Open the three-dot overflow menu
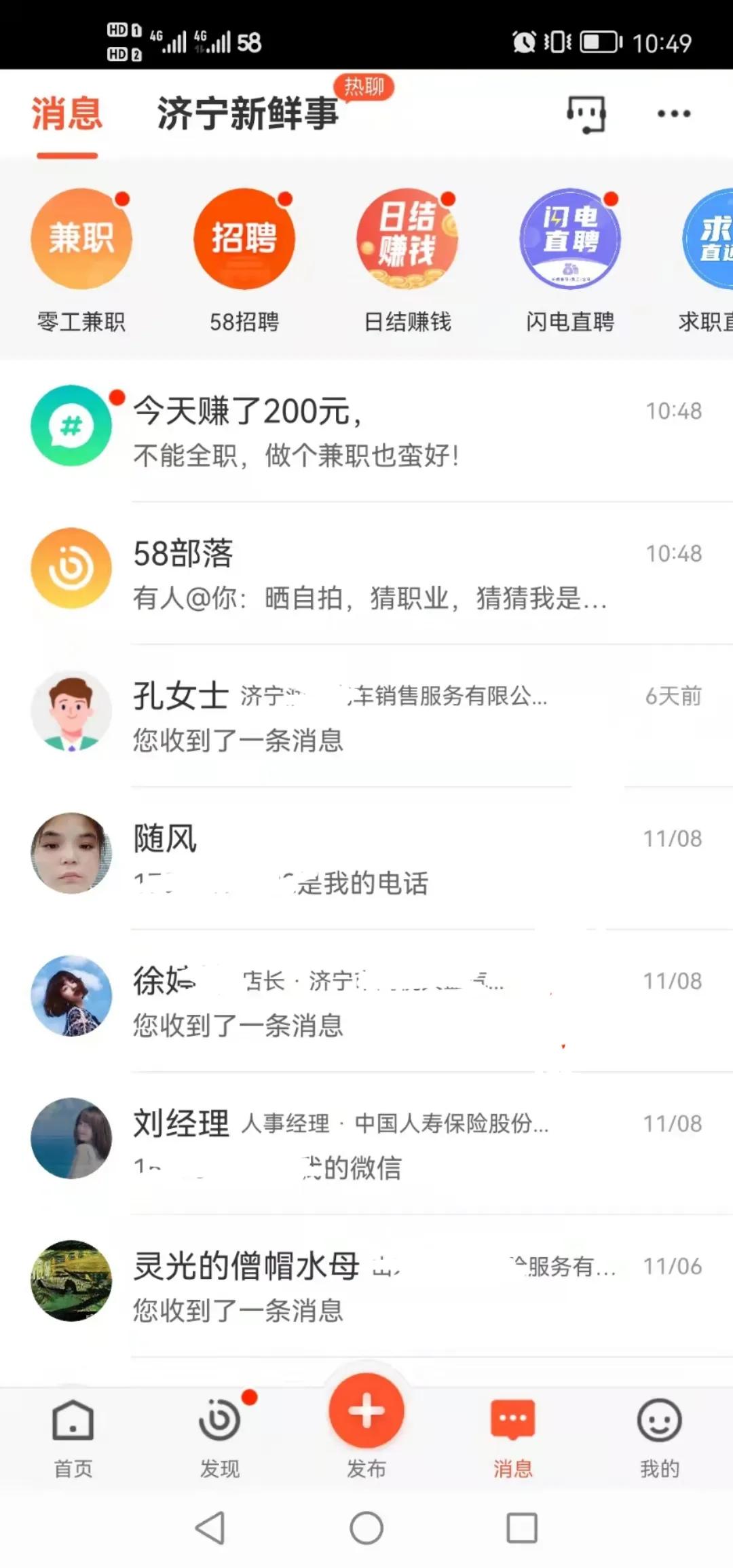 coord(673,114)
